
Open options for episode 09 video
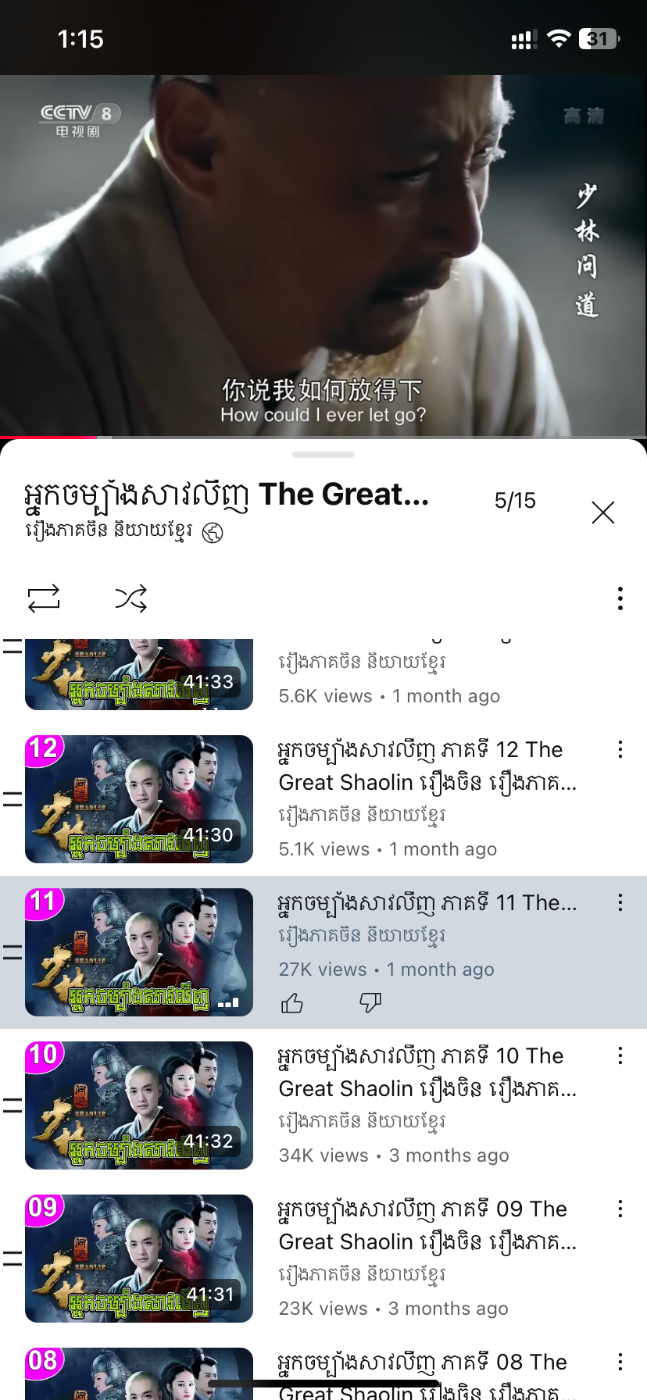coord(620,1209)
